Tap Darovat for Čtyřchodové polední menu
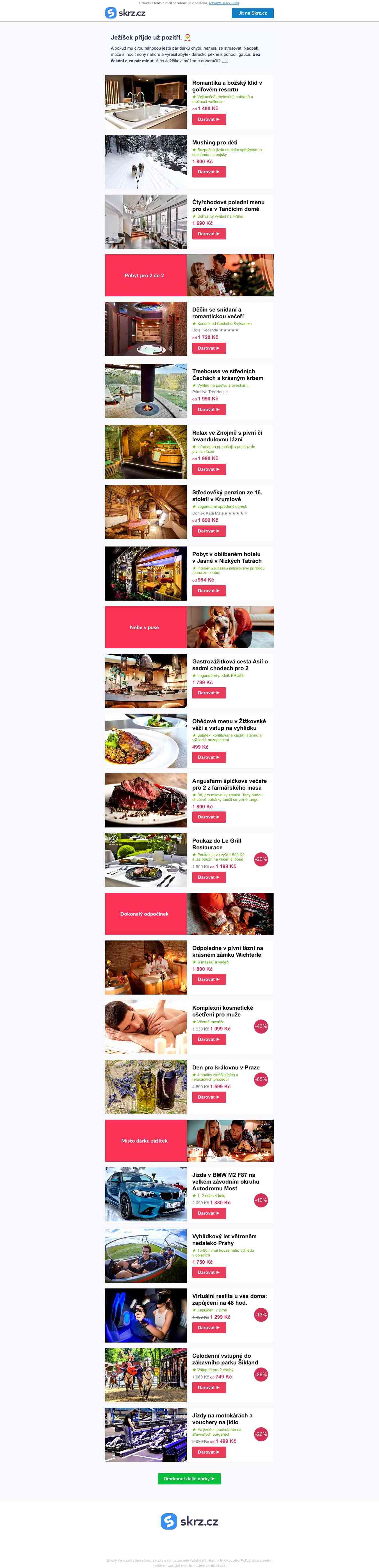The width and height of the screenshot is (379, 1568). (x=209, y=234)
